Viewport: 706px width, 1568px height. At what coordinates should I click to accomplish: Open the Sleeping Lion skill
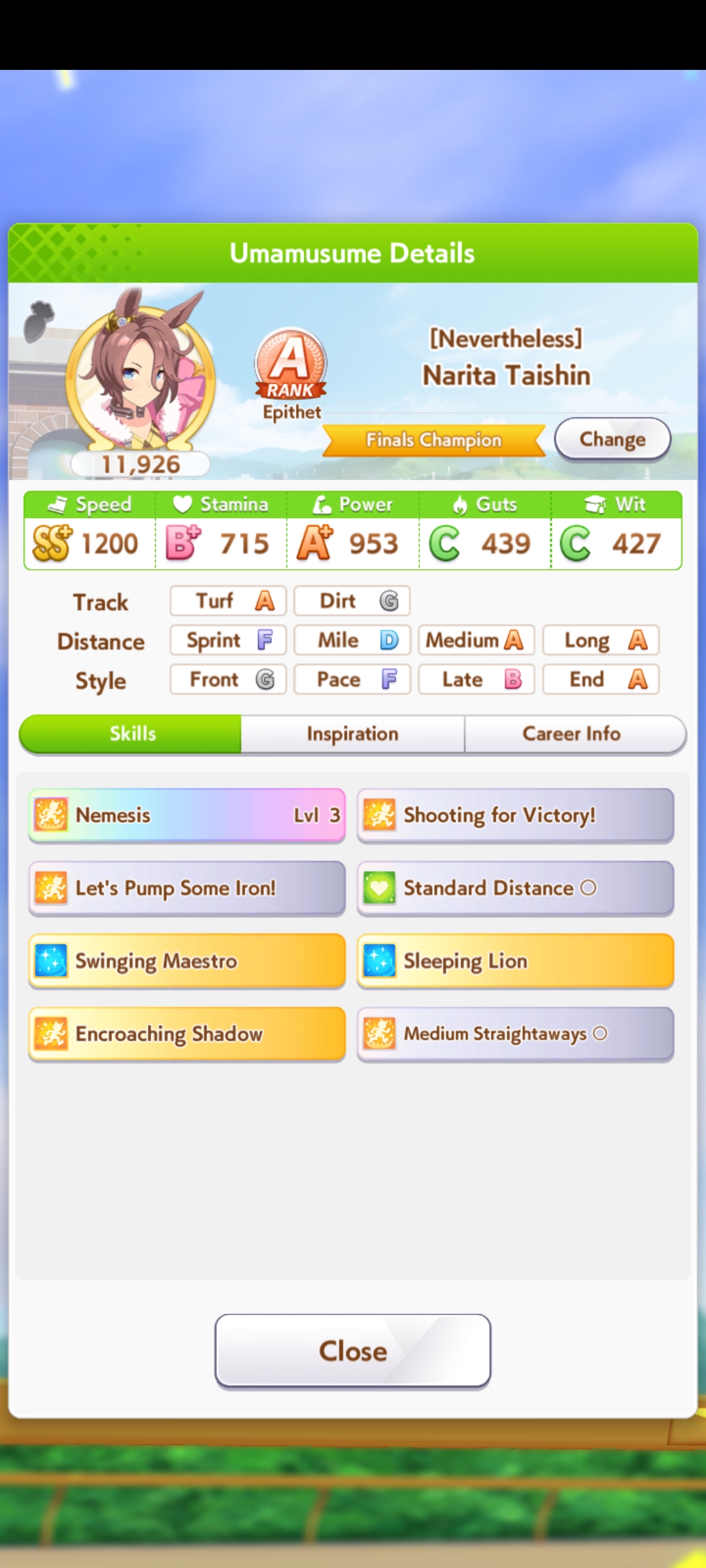click(515, 961)
